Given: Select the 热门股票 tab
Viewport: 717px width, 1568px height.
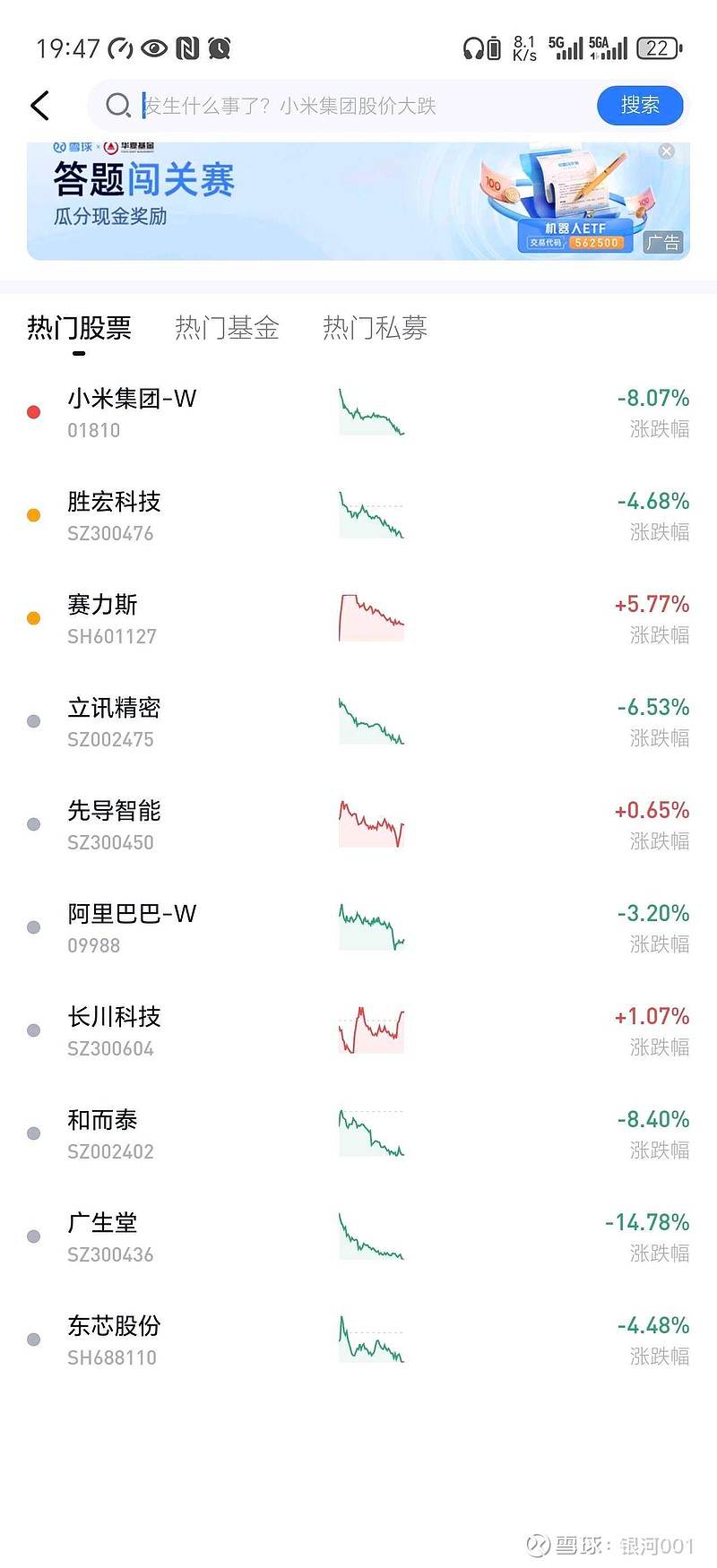Looking at the screenshot, I should [x=79, y=328].
